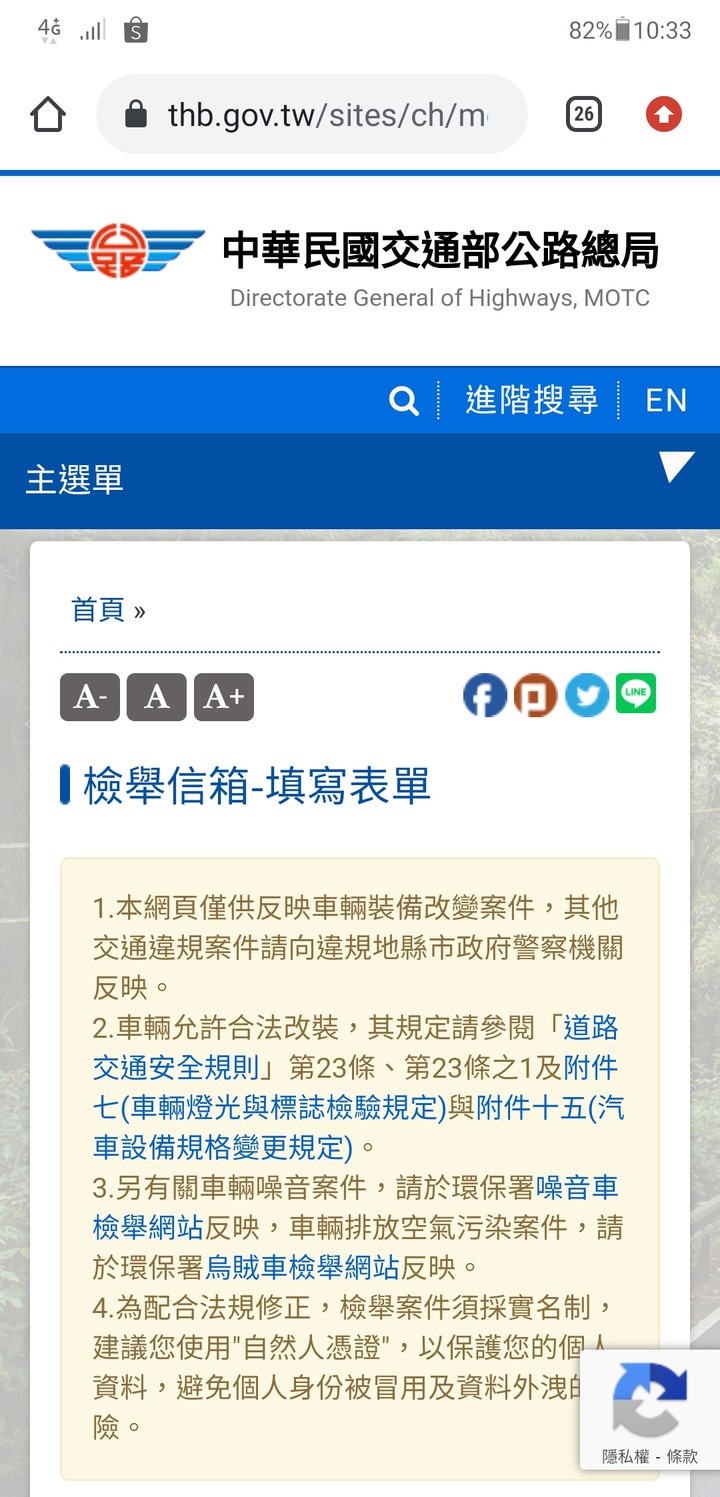Open the tab switcher showing 26 tabs
Viewport: 720px width, 1497px height.
pos(584,115)
